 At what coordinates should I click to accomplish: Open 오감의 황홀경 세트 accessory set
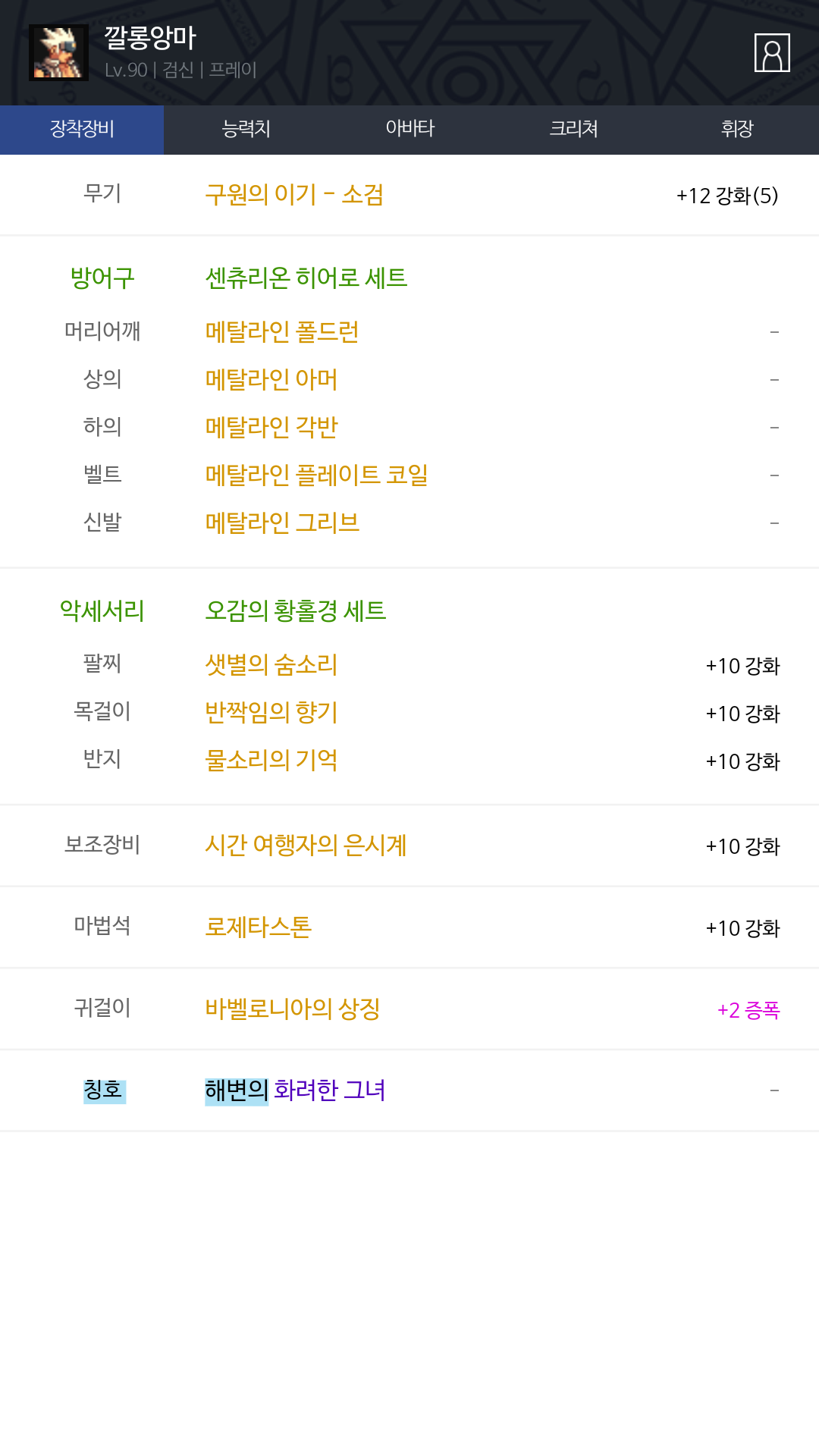coord(296,611)
